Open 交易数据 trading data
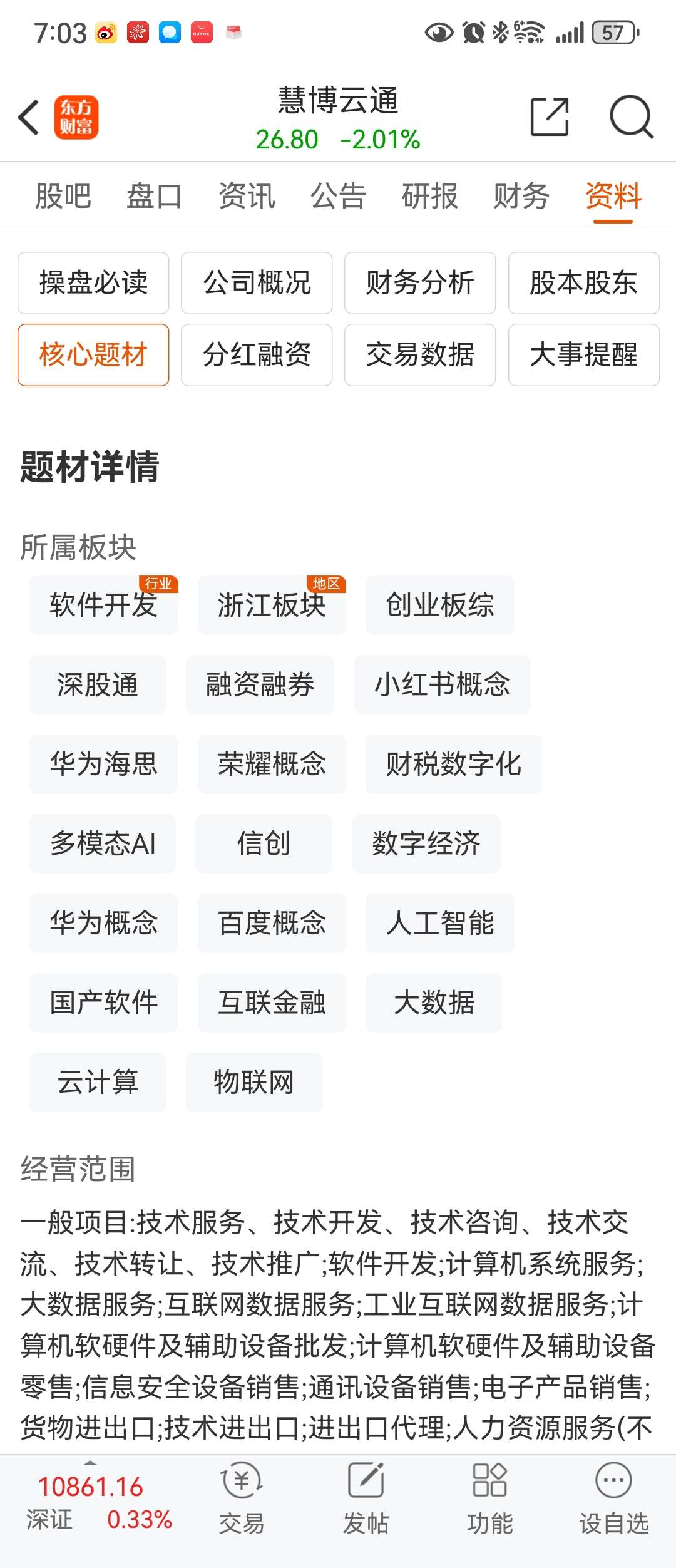Screen dimensions: 676x1568 pos(419,355)
